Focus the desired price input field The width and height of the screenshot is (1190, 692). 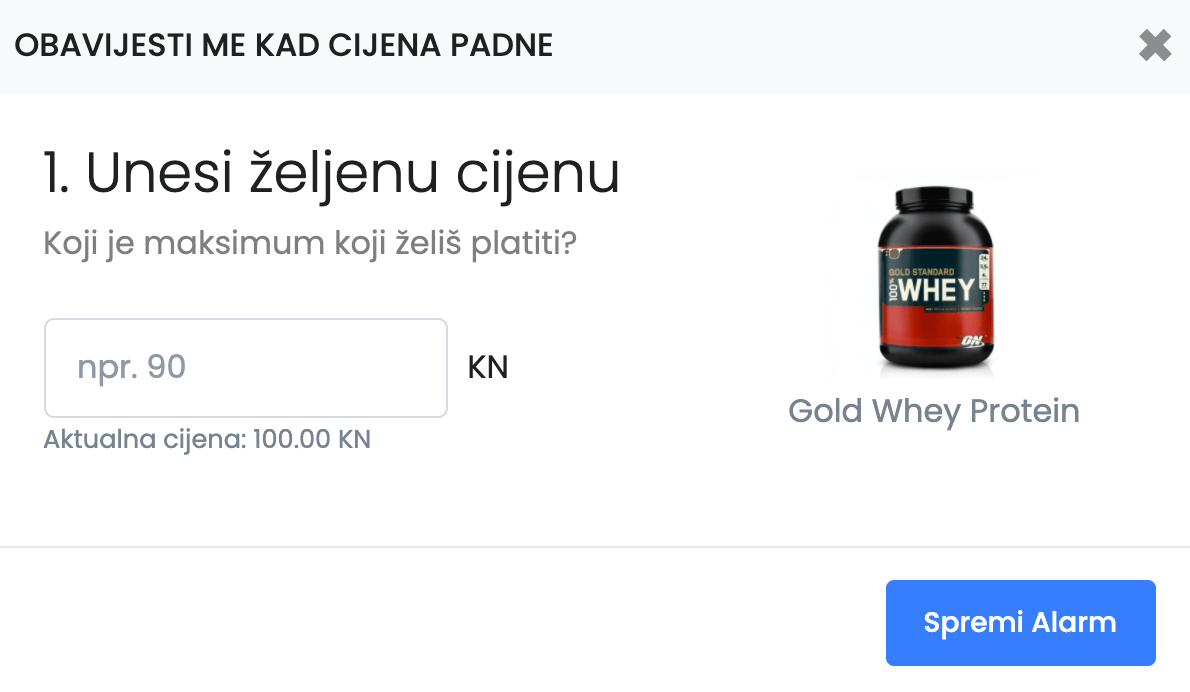pos(245,368)
